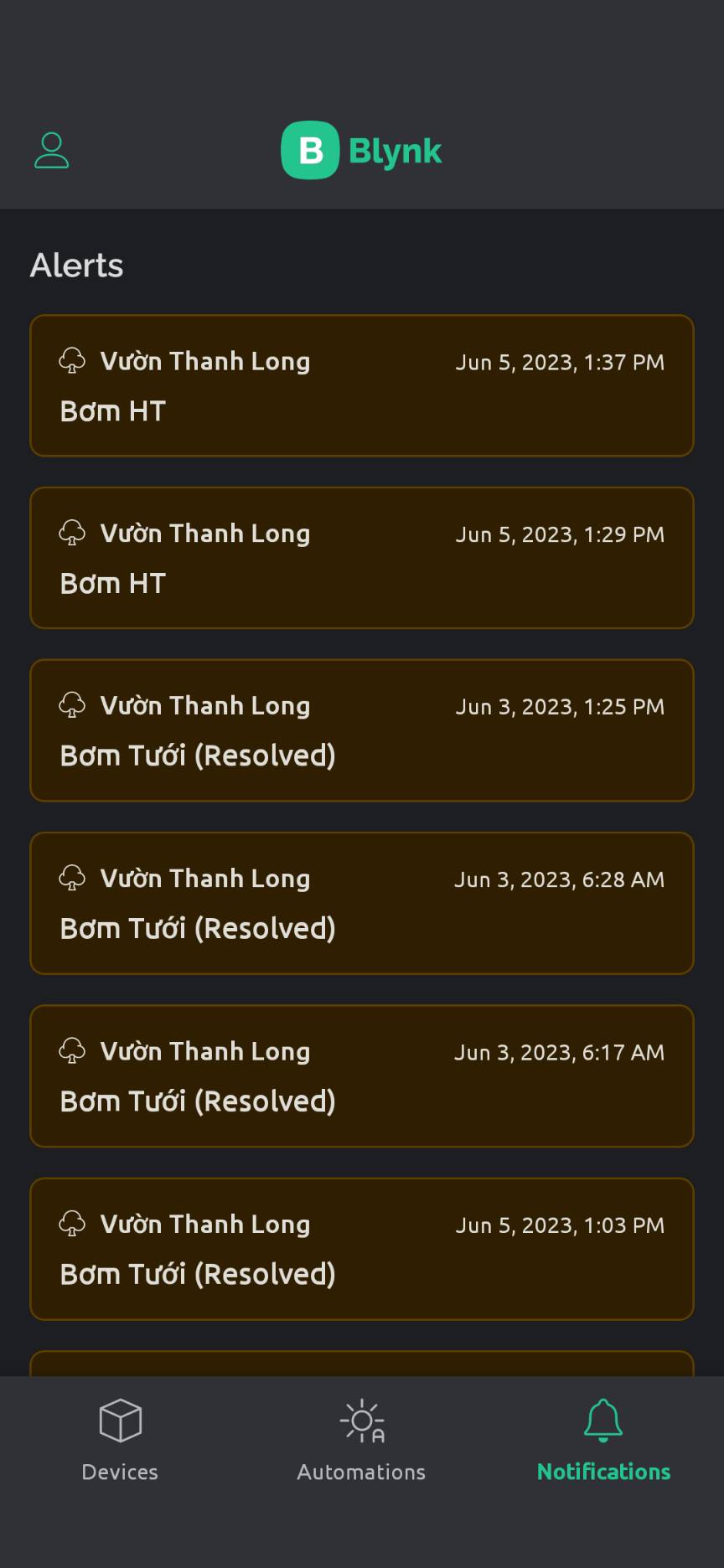Go to the Automations tab

point(361,1440)
